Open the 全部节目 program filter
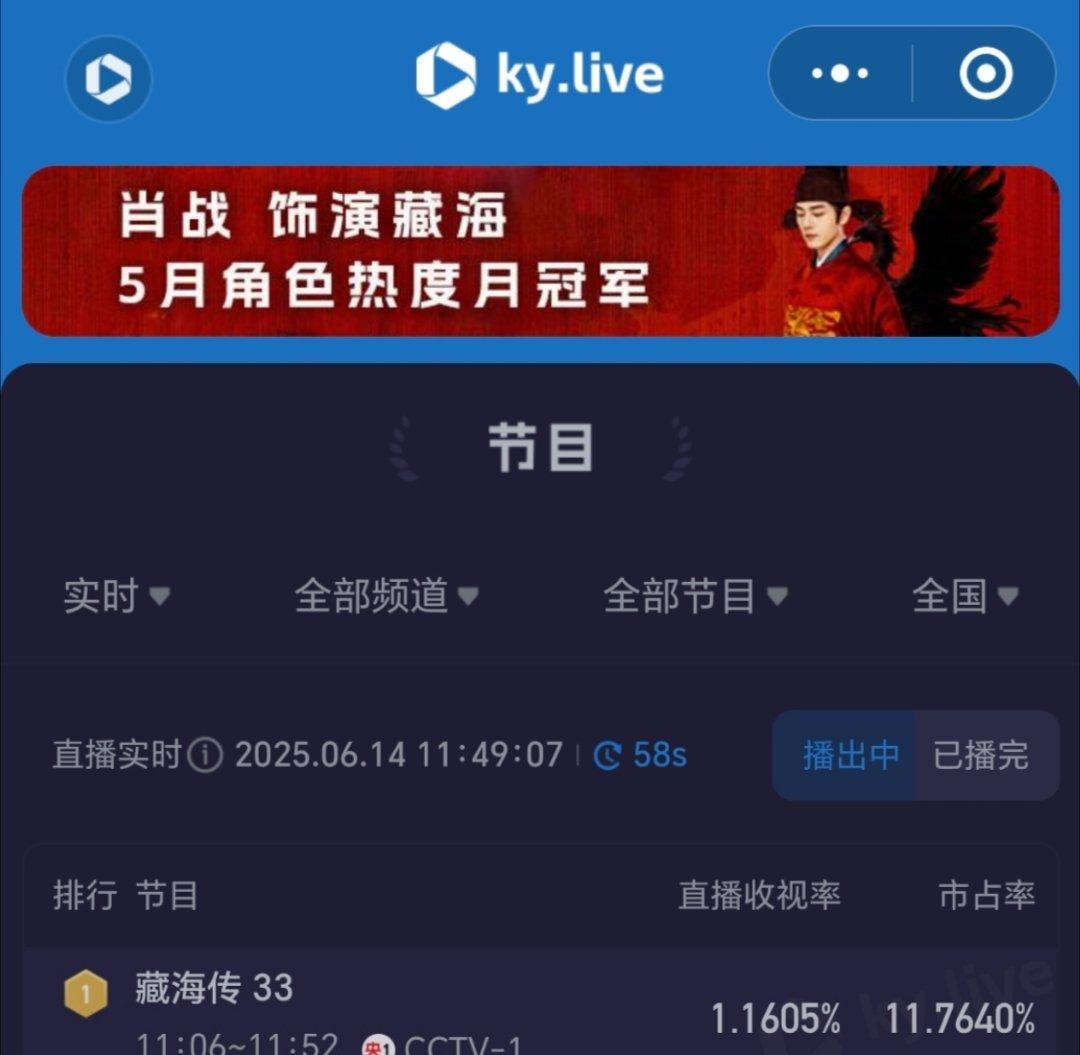 (x=695, y=597)
